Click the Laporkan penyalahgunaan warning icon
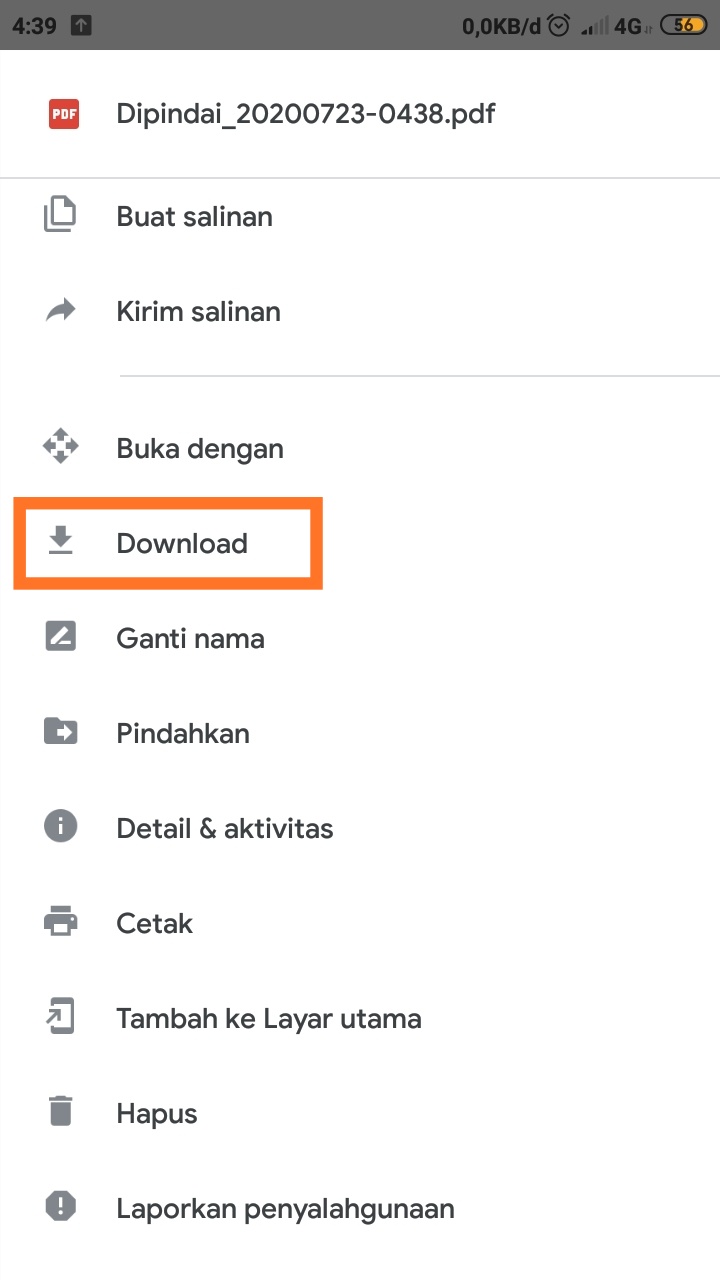This screenshot has width=720, height=1280. (60, 1207)
